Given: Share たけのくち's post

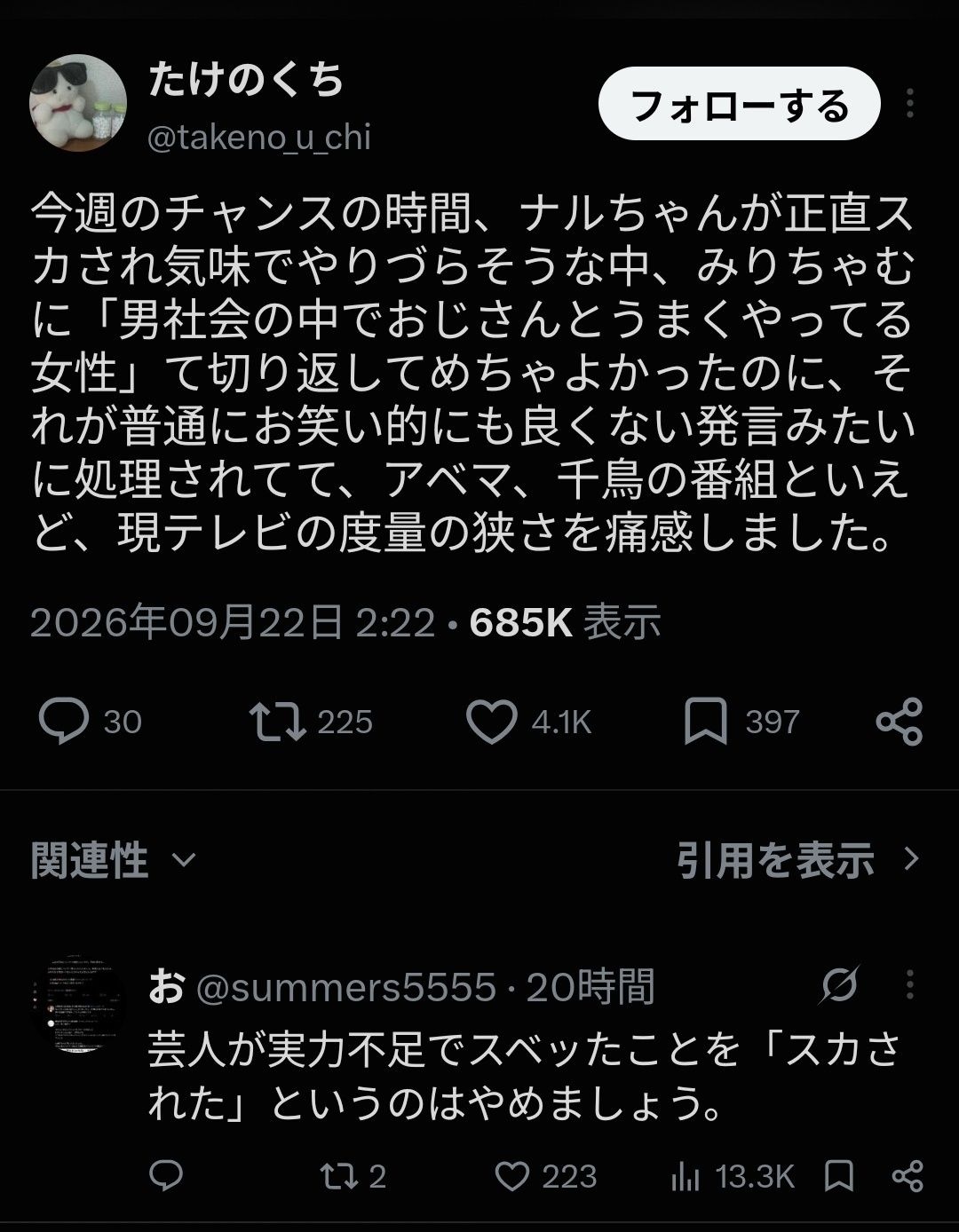Looking at the screenshot, I should [900, 722].
